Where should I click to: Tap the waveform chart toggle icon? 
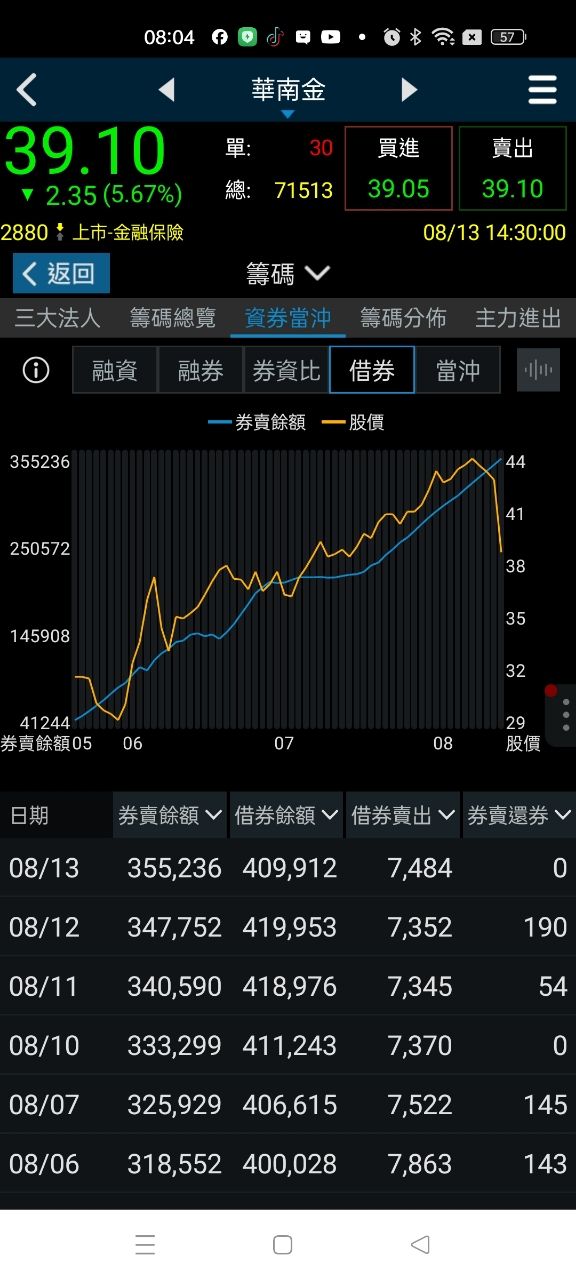(x=538, y=370)
